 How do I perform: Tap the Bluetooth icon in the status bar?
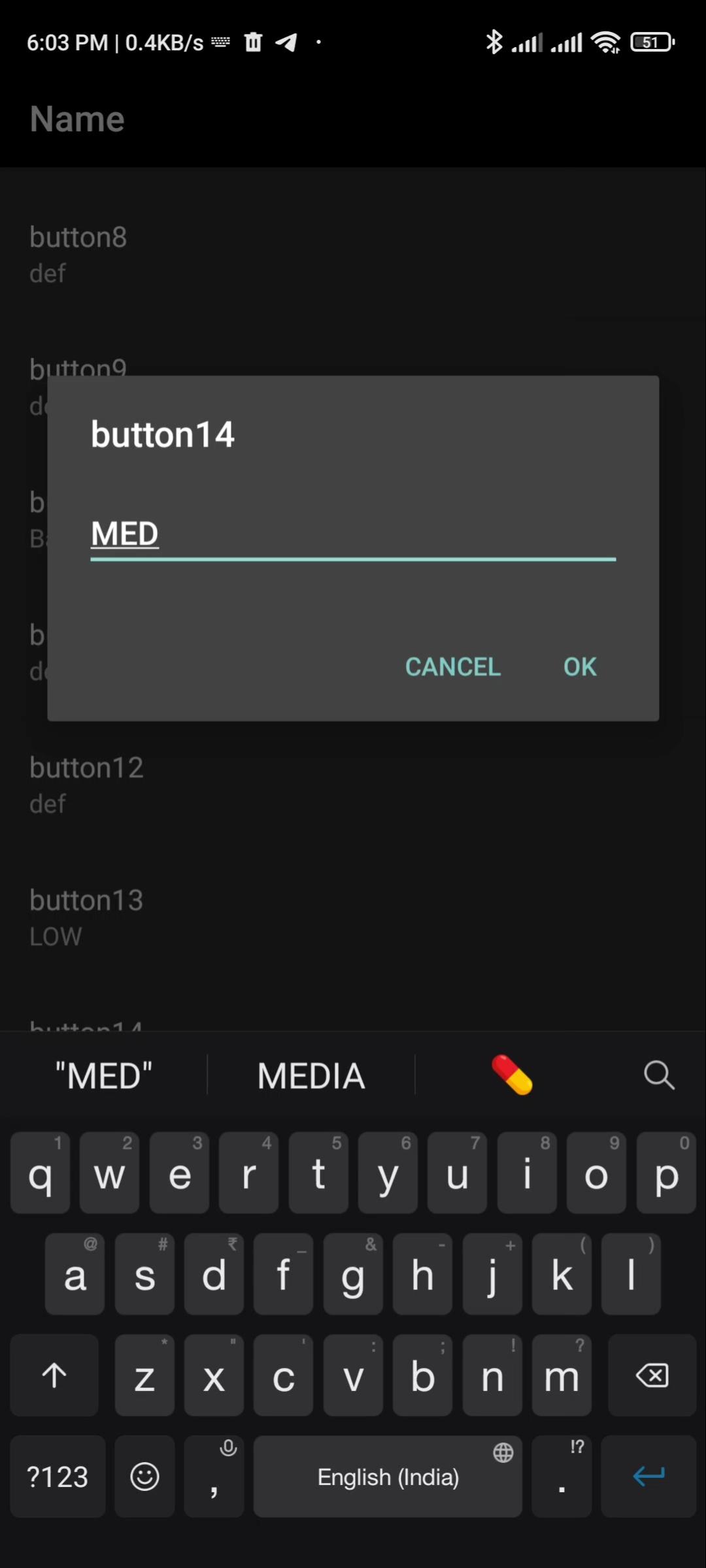[495, 41]
